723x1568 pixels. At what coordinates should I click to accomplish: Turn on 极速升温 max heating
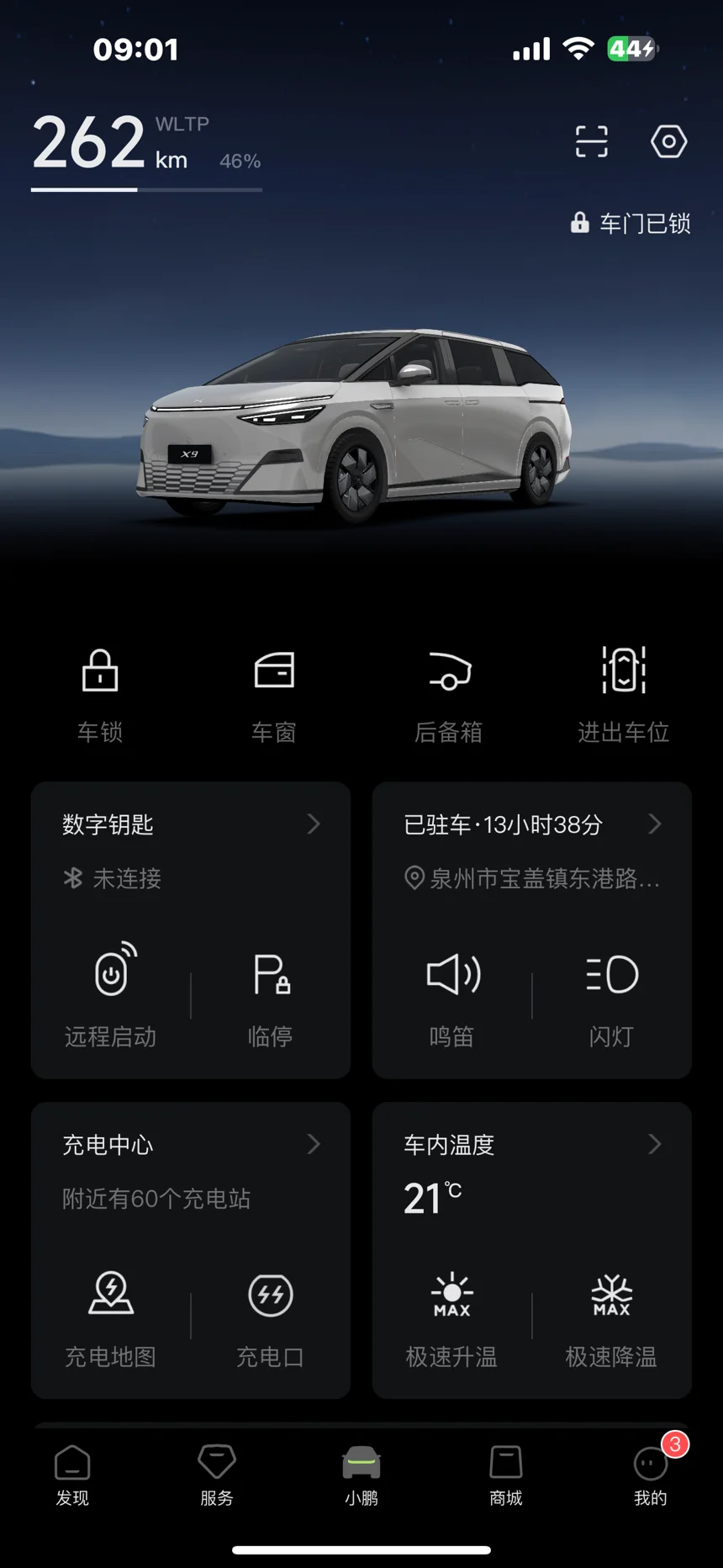(x=452, y=1313)
